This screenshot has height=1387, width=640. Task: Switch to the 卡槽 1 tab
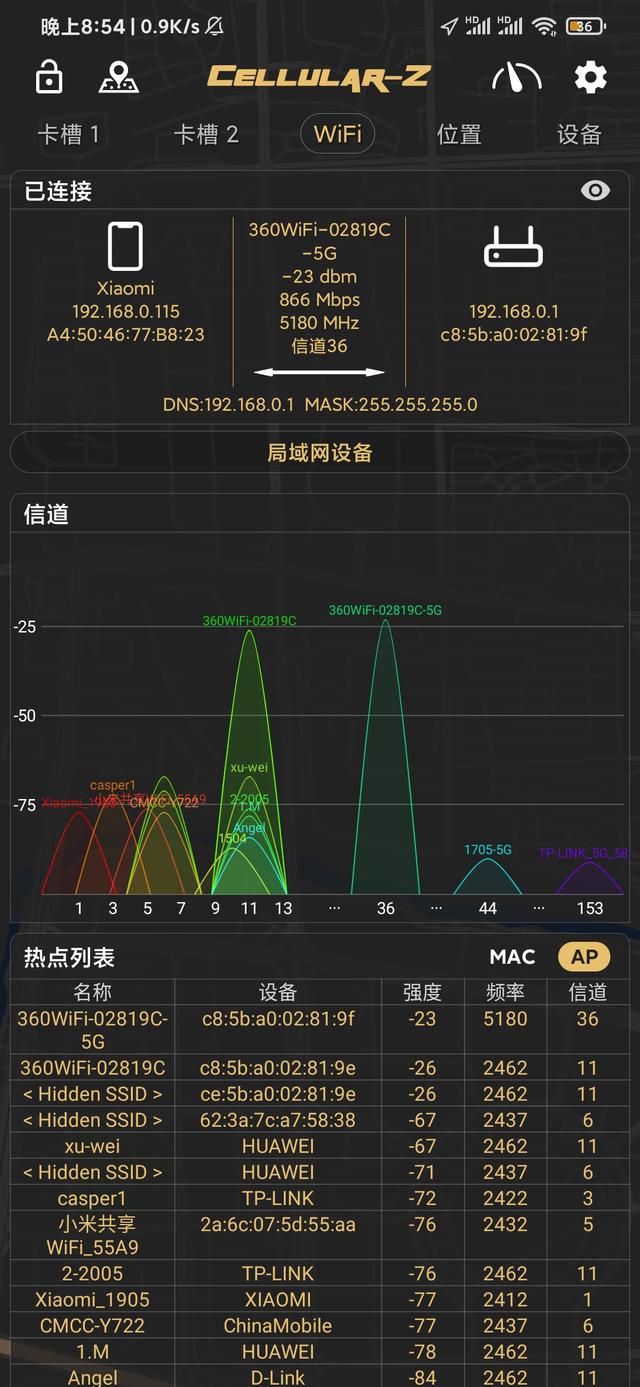pyautogui.click(x=69, y=134)
